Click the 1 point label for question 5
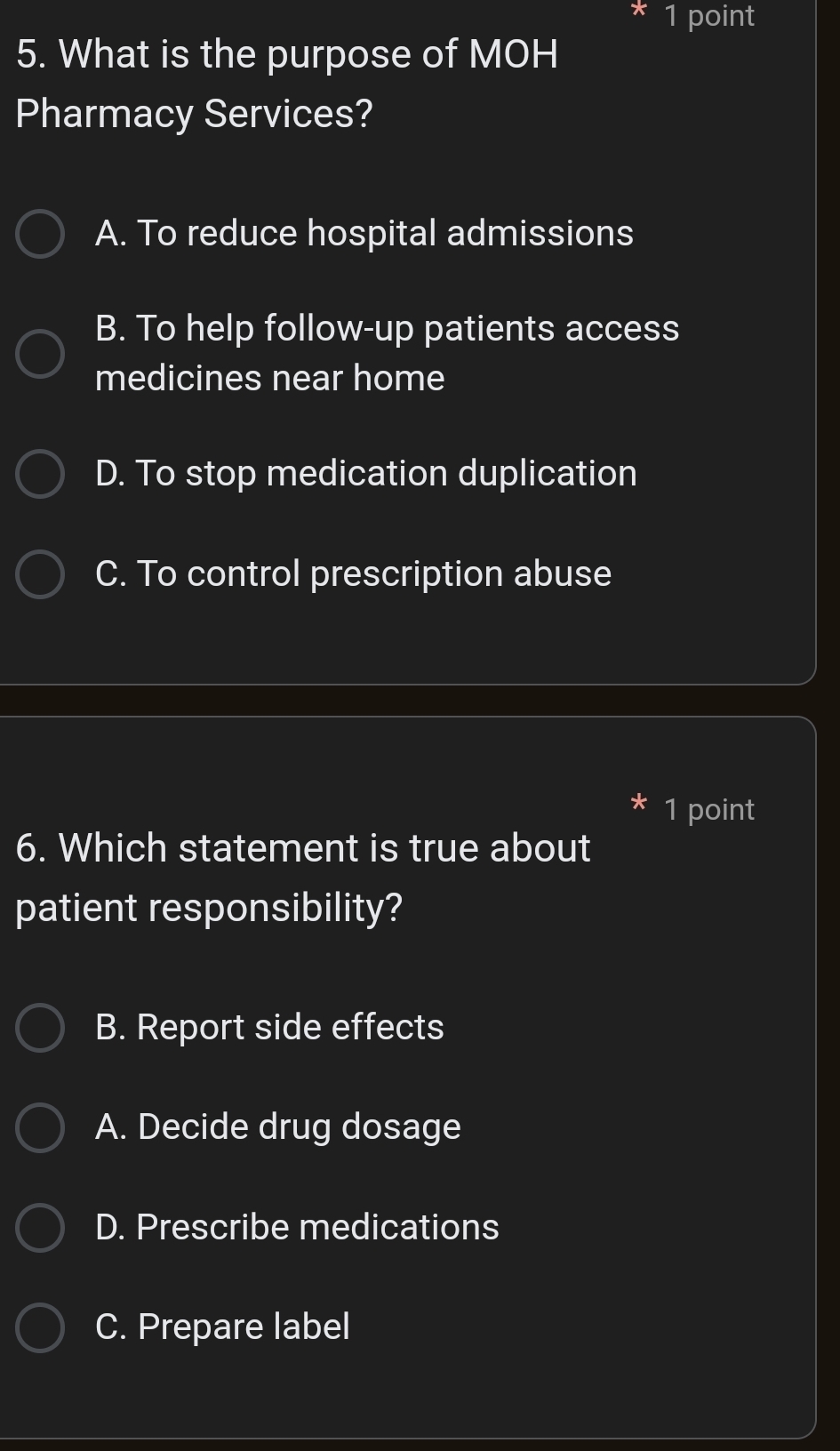Image resolution: width=840 pixels, height=1451 pixels. point(708,15)
